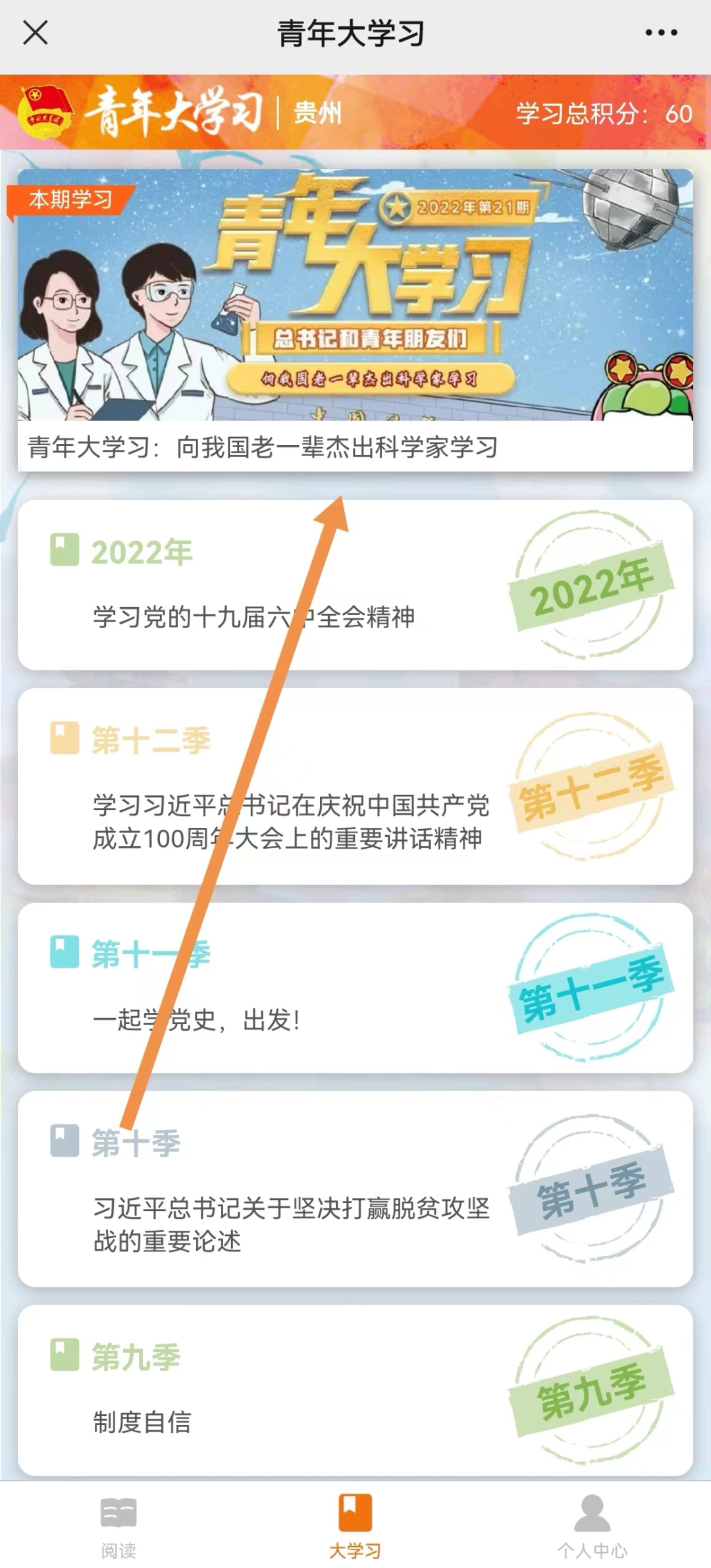Click the yellow bookmark icon beside 第十二季
The image size is (711, 1568).
[x=63, y=742]
